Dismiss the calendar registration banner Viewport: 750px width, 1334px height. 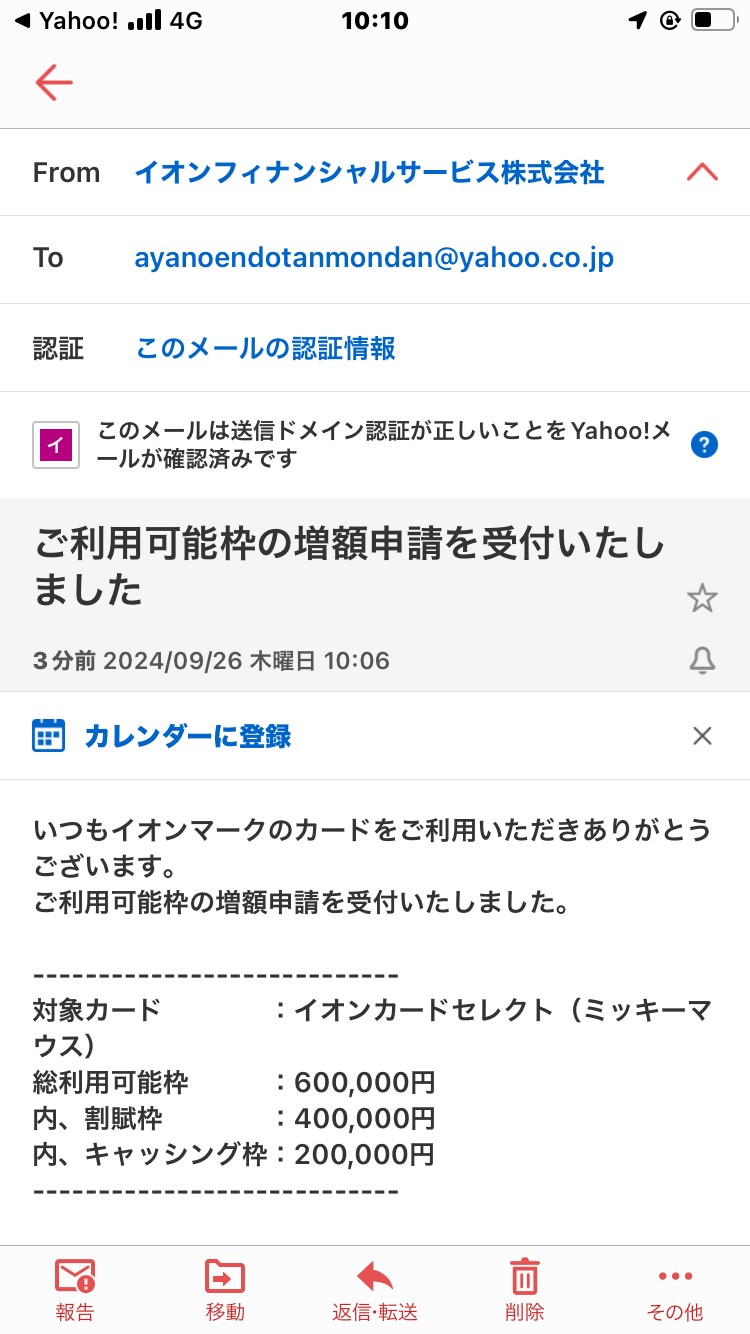pos(702,736)
